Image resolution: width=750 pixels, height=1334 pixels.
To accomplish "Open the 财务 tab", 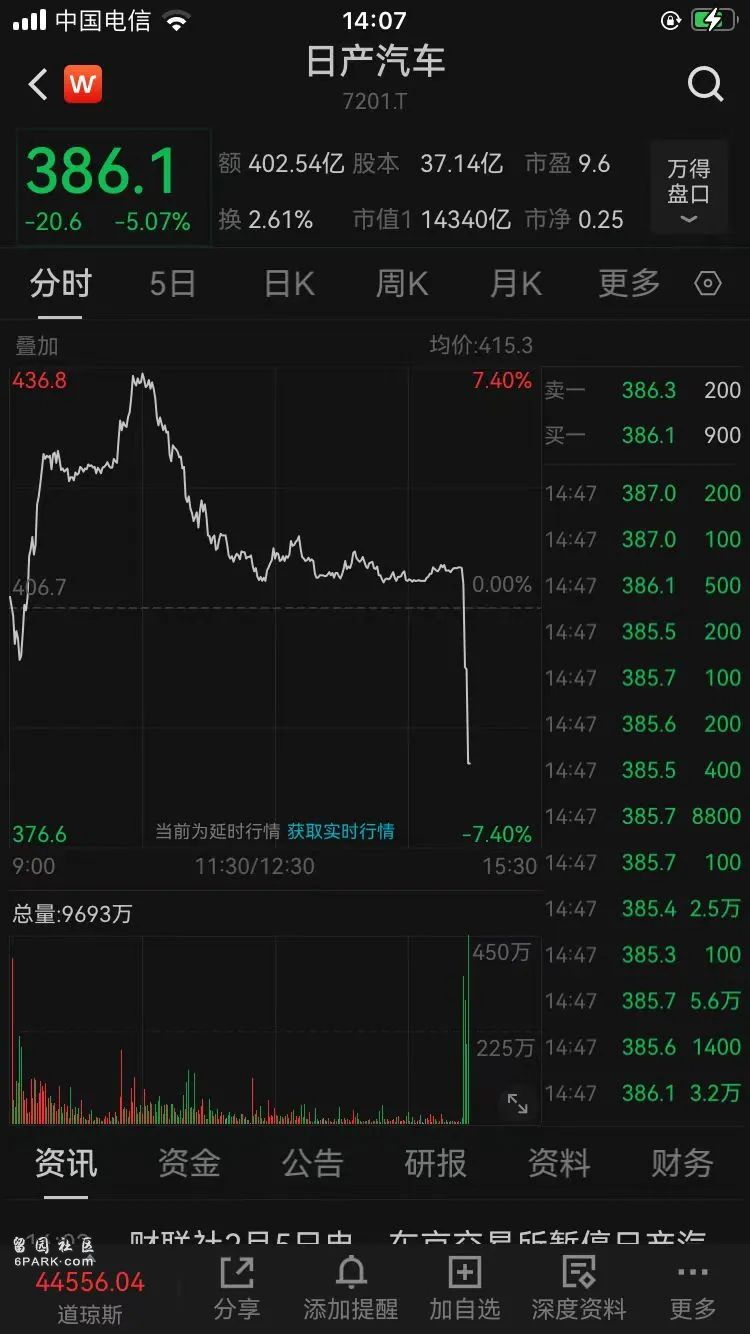I will click(x=682, y=1163).
